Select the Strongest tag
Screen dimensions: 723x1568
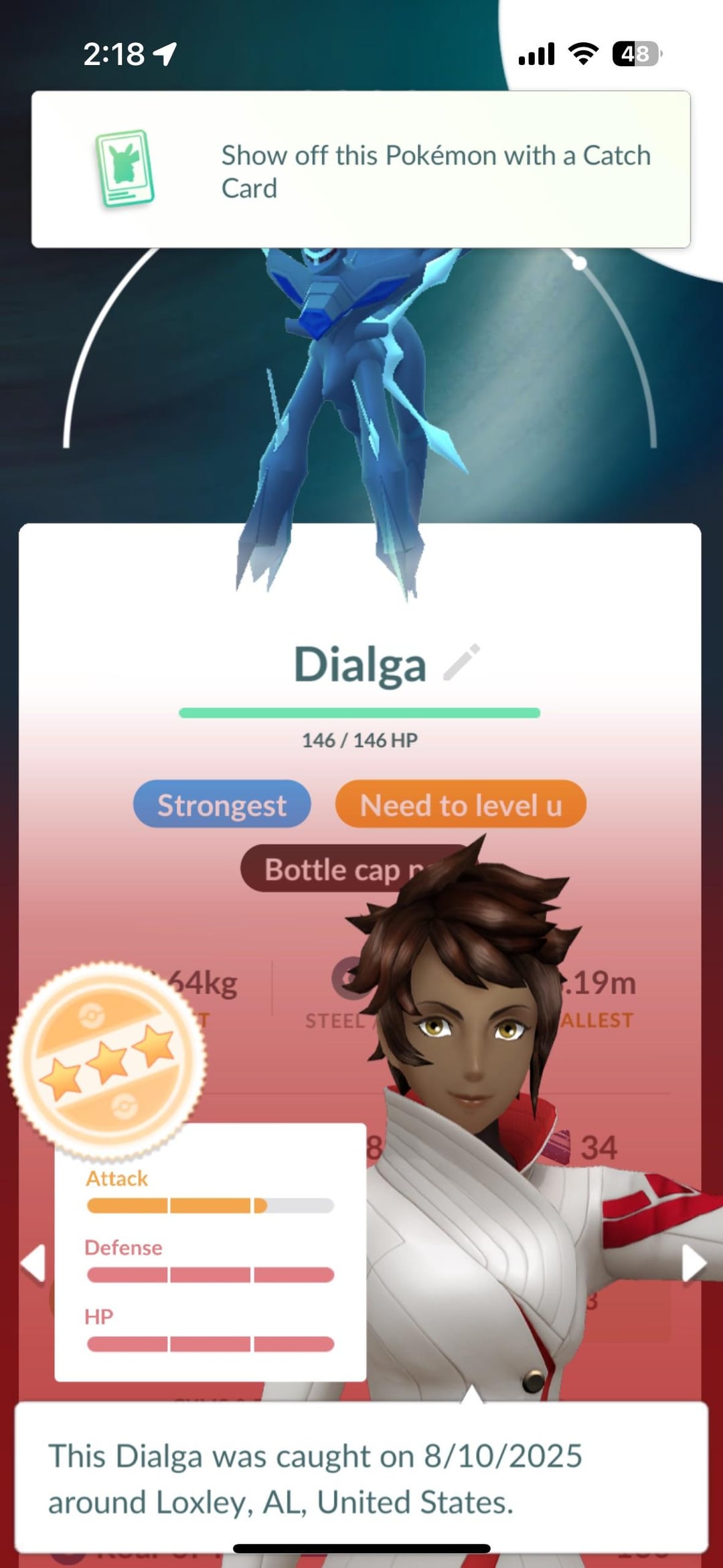point(222,804)
